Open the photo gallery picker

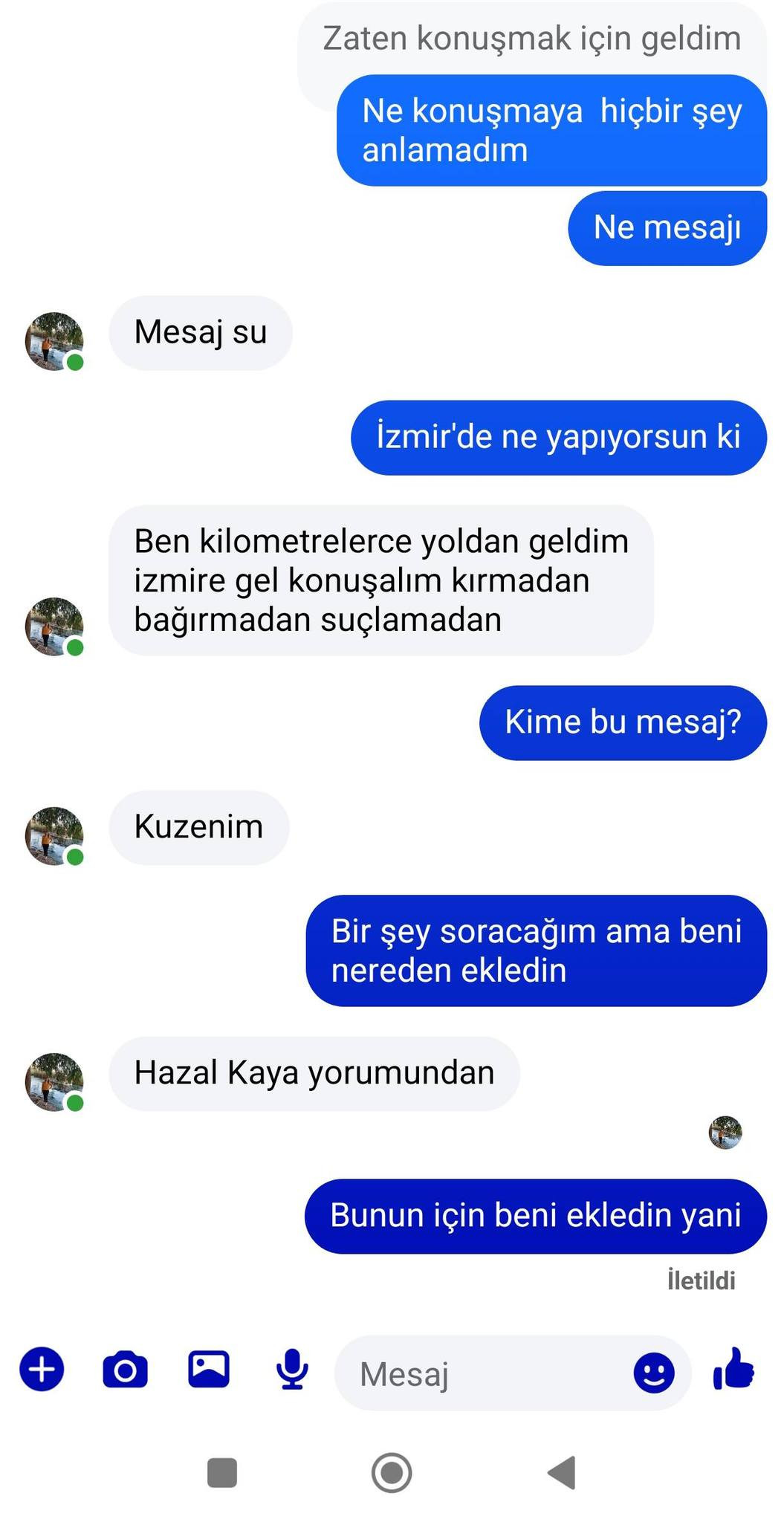pos(209,1369)
